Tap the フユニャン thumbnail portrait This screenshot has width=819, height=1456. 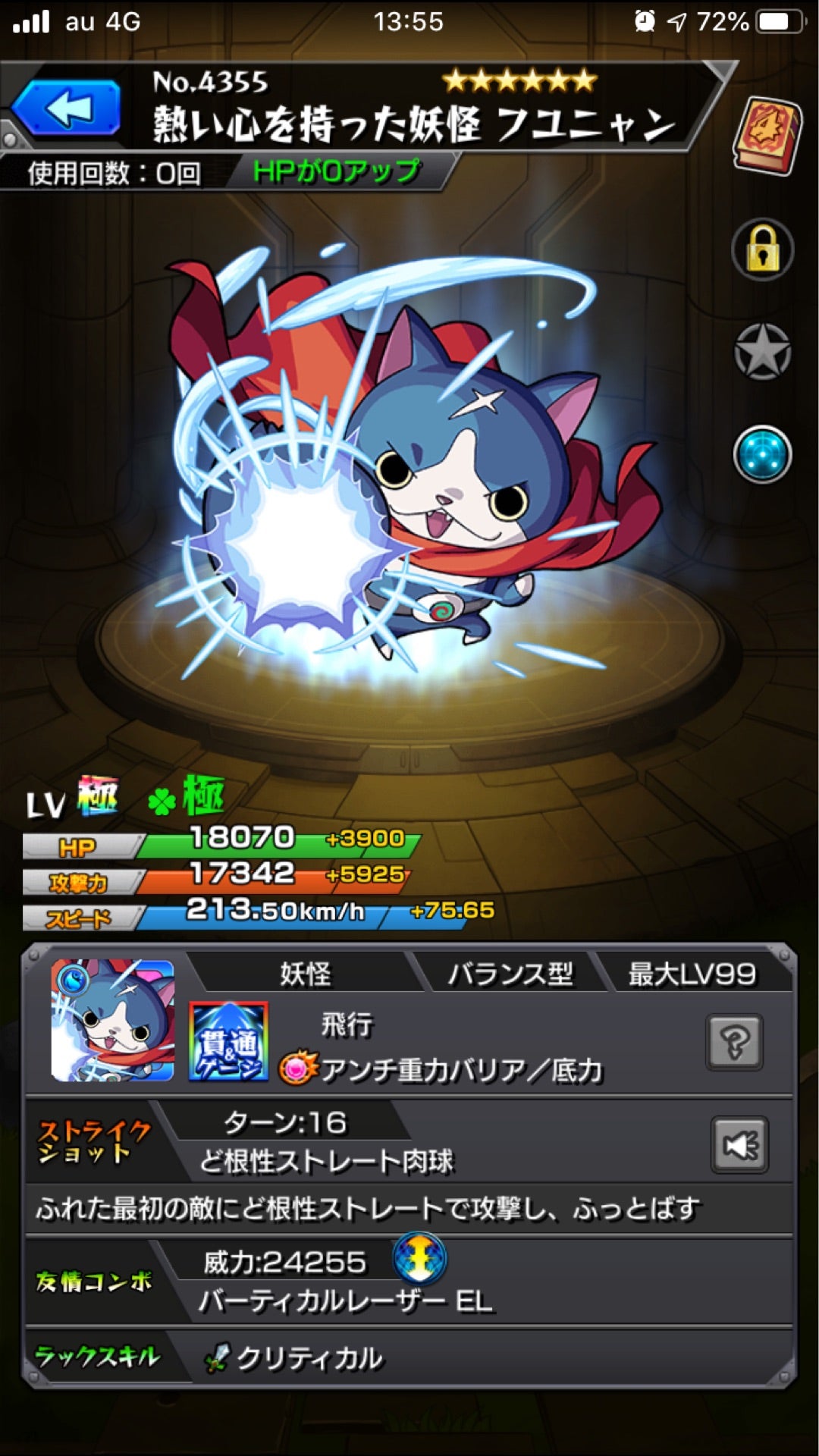(112, 1021)
